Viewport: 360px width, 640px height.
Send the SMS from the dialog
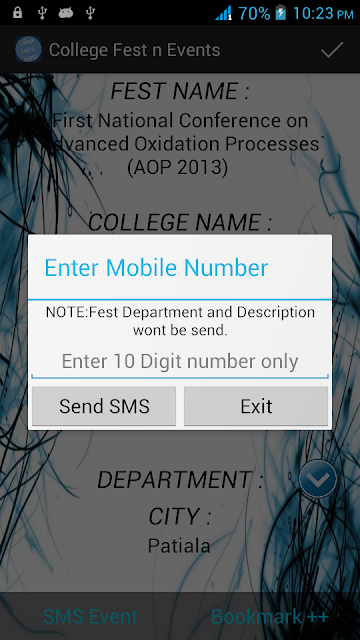[104, 406]
